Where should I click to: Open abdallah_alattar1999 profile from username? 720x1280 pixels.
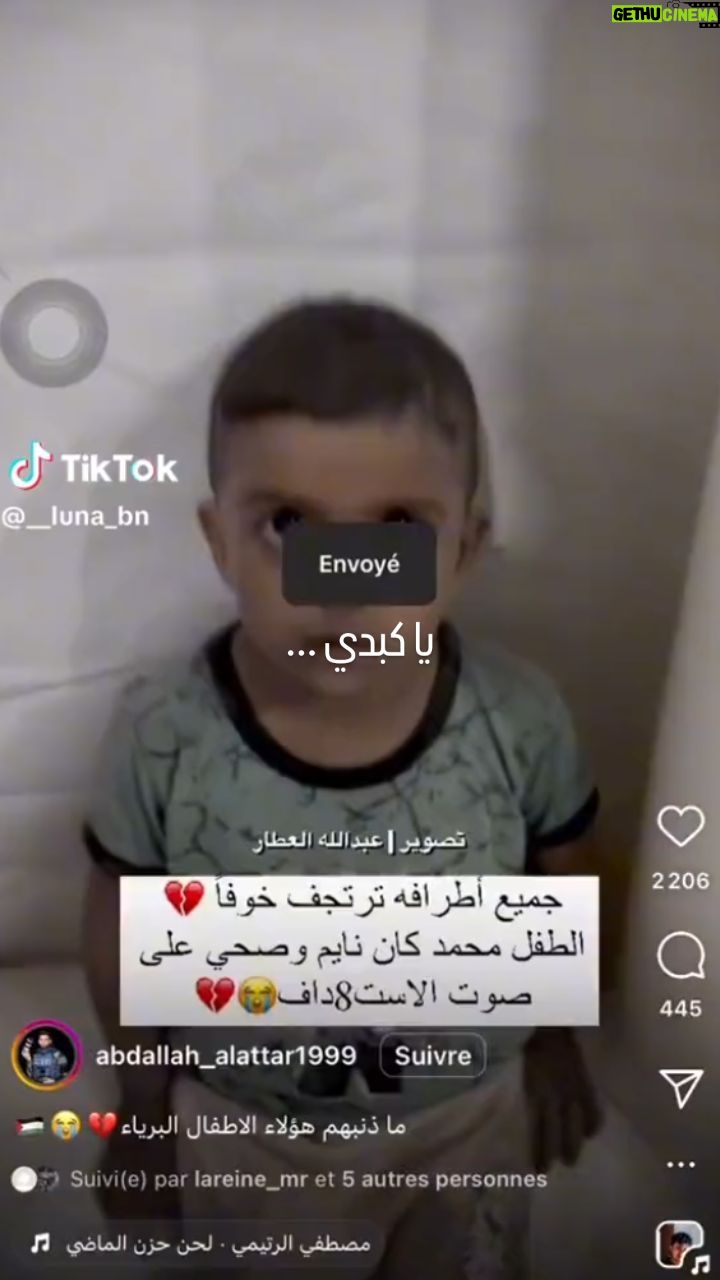click(x=226, y=1055)
